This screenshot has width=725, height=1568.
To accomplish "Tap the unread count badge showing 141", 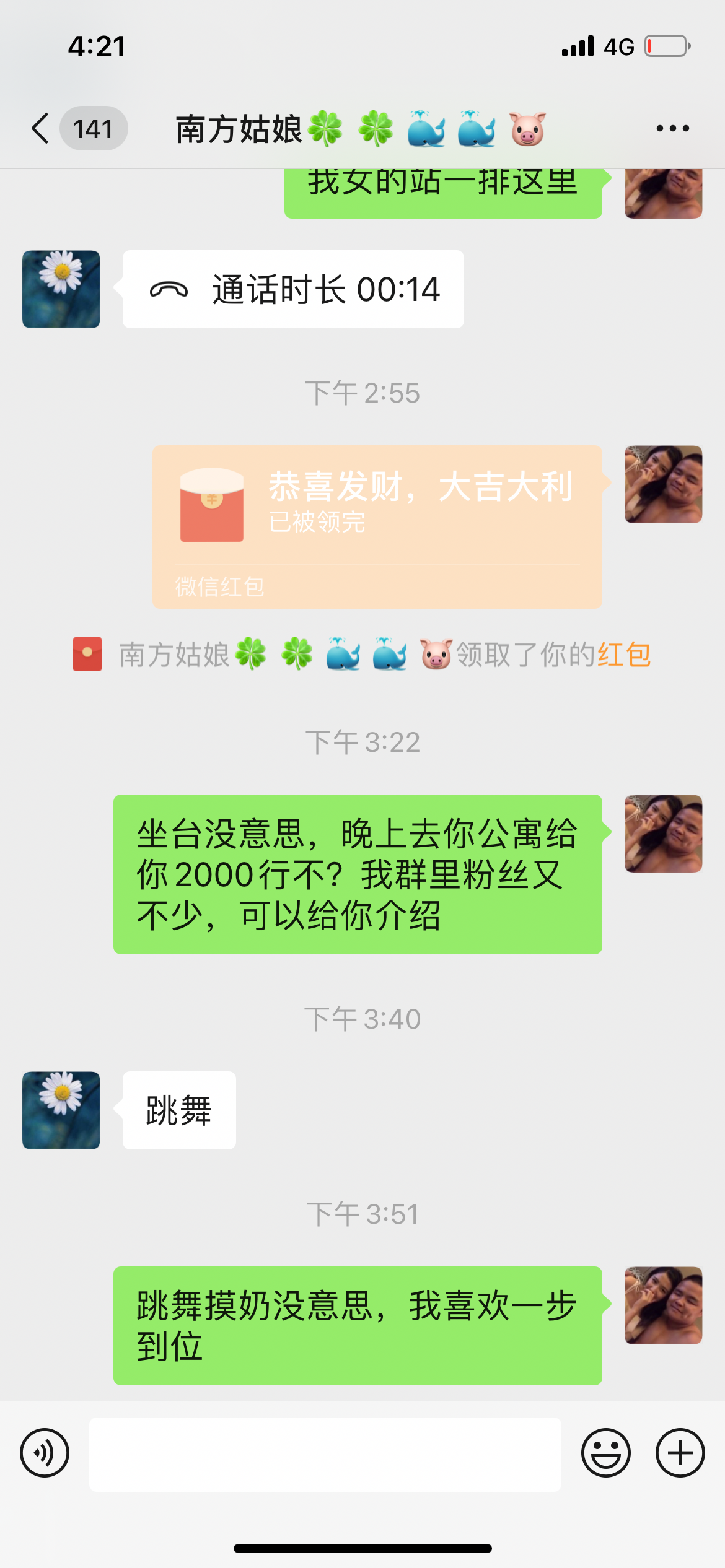I will coord(94,128).
